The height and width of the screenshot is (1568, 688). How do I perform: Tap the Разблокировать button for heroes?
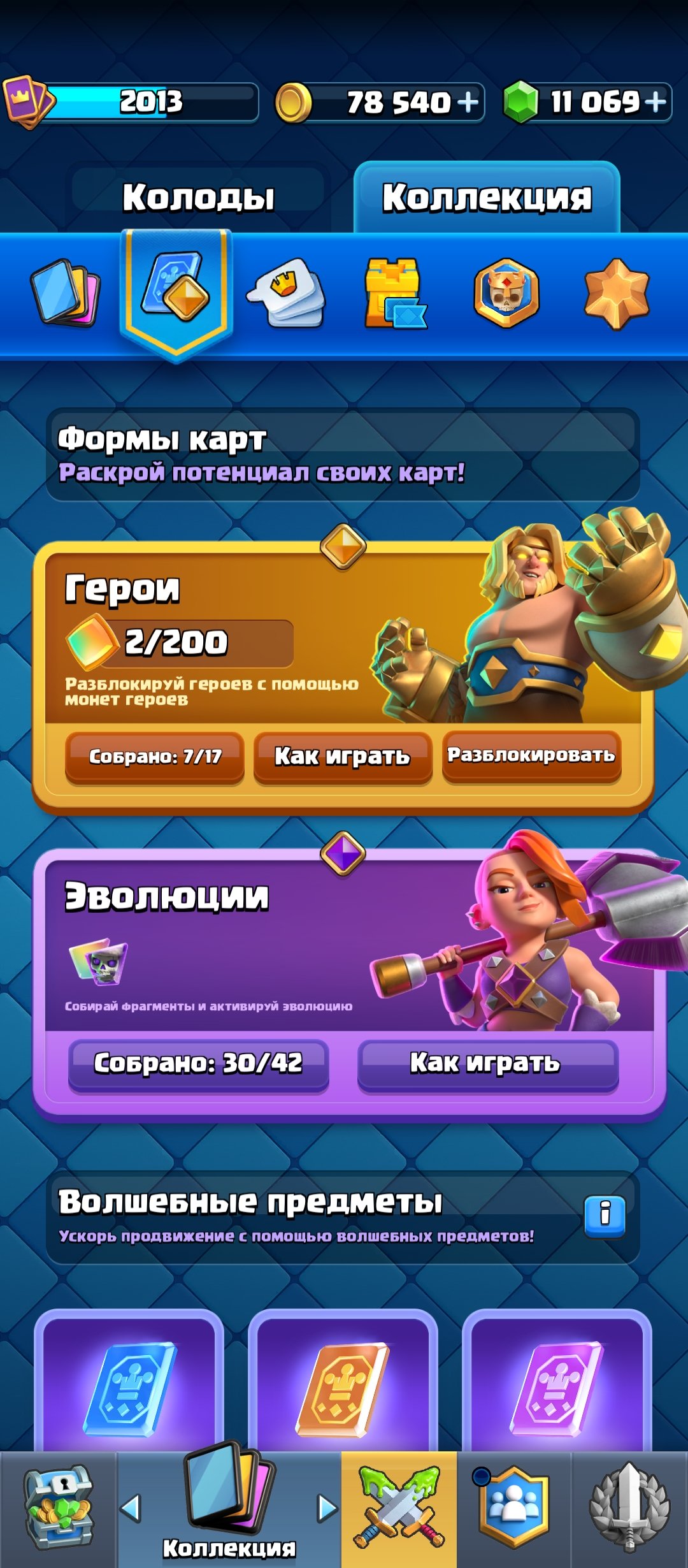pyautogui.click(x=531, y=755)
